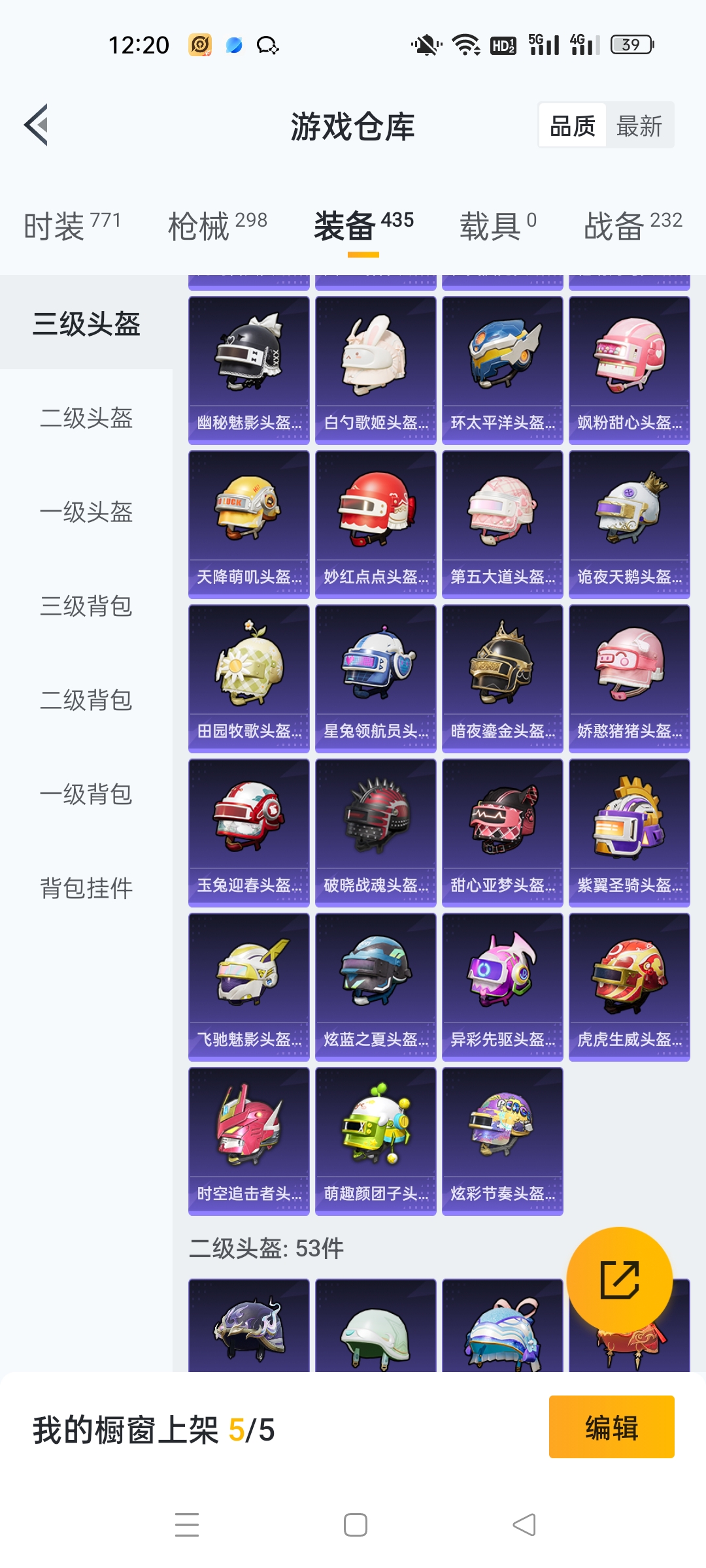Sort by 品质
The height and width of the screenshot is (1568, 706).
pyautogui.click(x=573, y=125)
